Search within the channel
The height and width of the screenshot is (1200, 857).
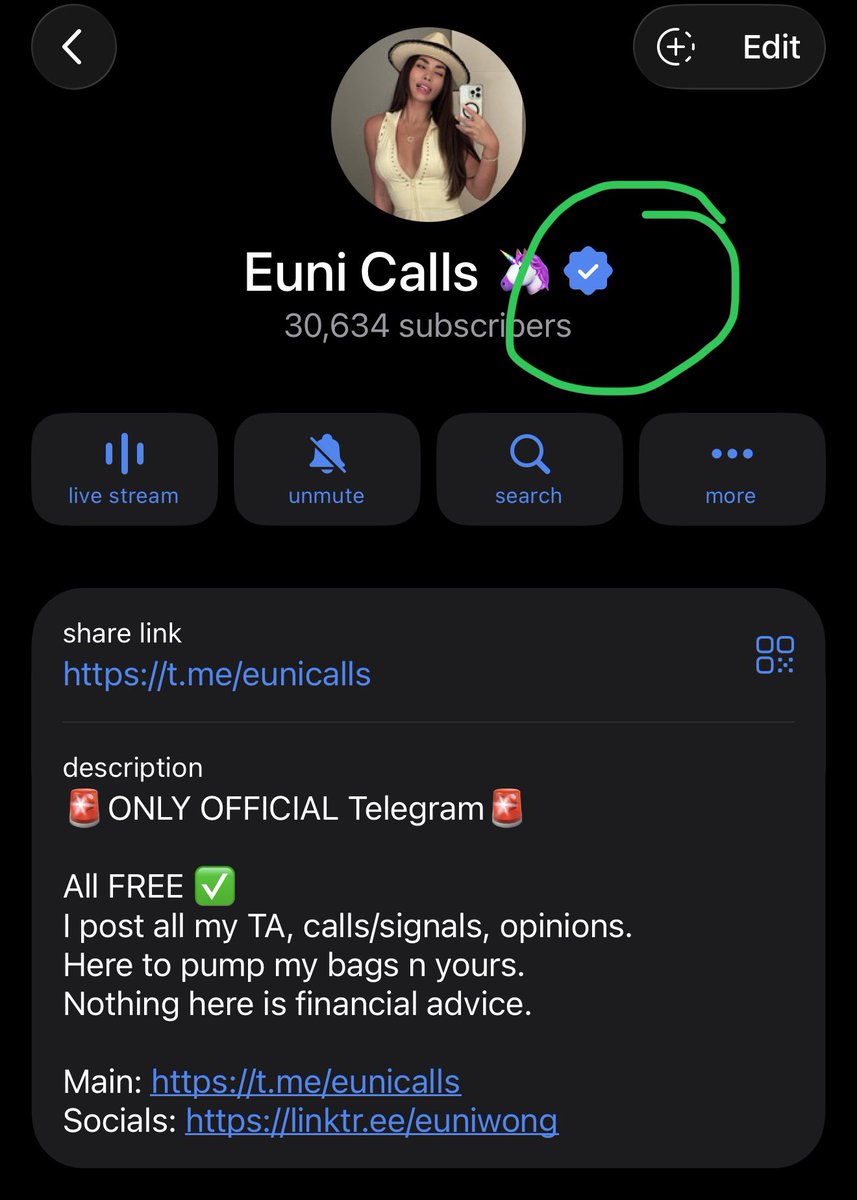(x=528, y=469)
